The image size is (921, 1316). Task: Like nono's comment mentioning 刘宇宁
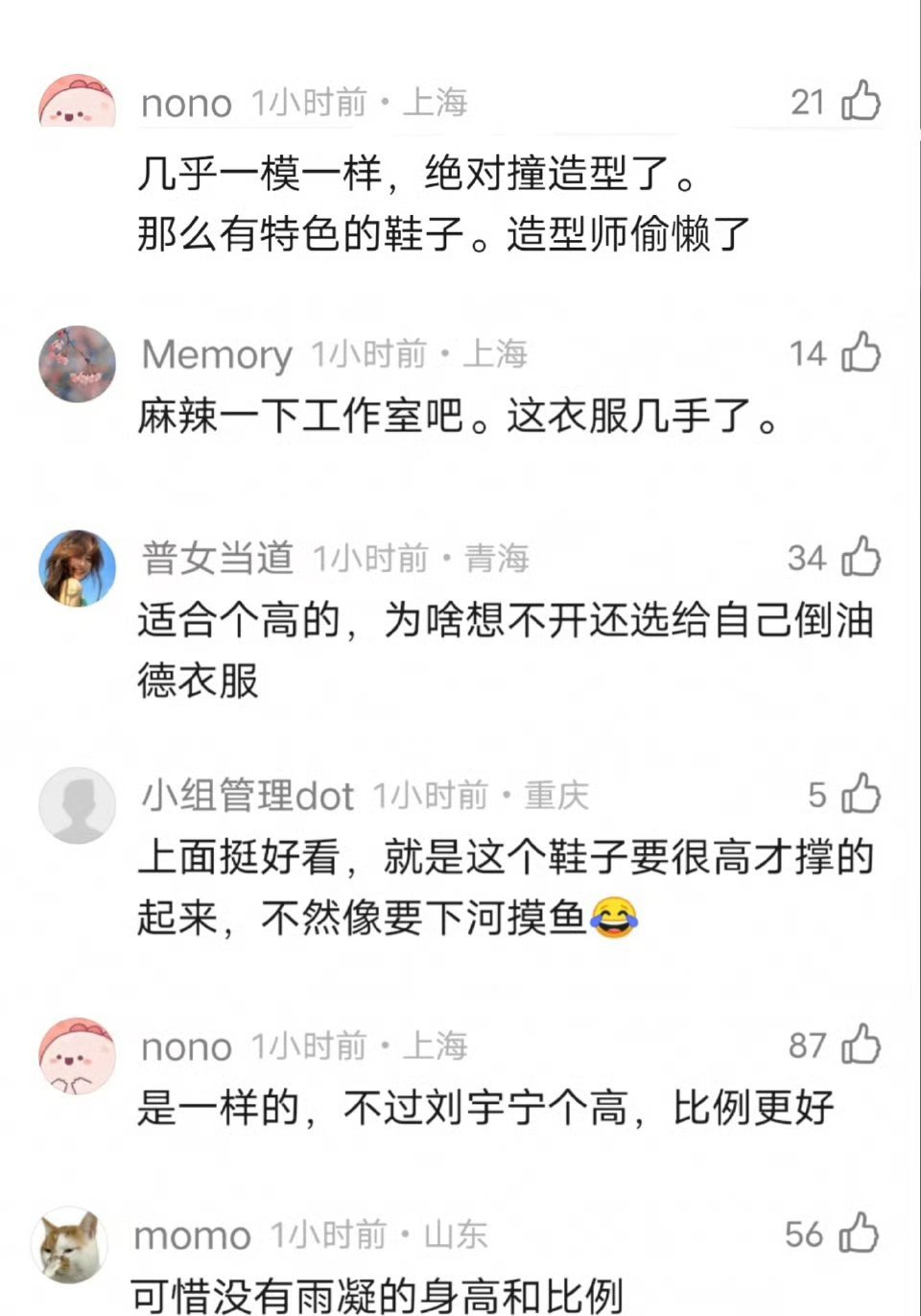[x=861, y=1044]
